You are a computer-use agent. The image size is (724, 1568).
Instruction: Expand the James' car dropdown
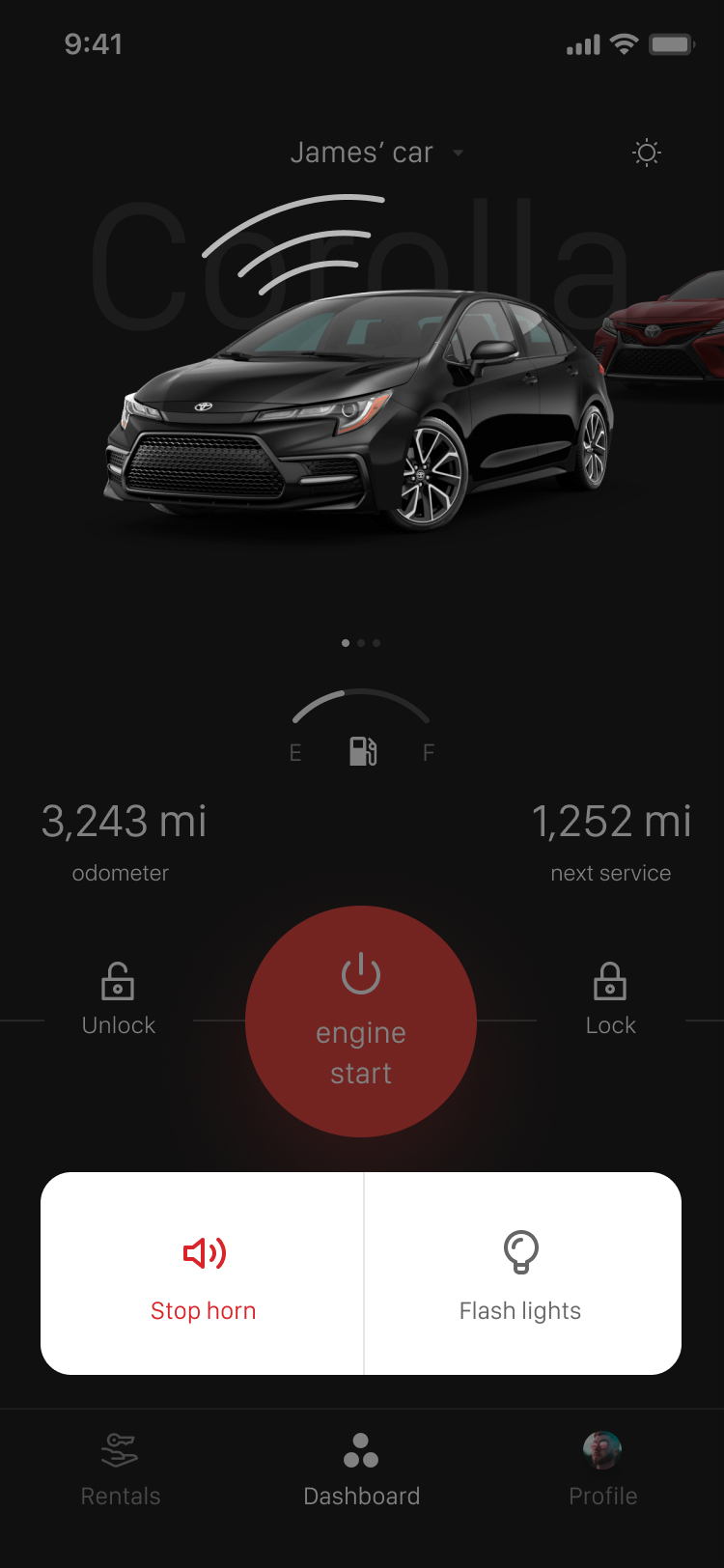(376, 153)
